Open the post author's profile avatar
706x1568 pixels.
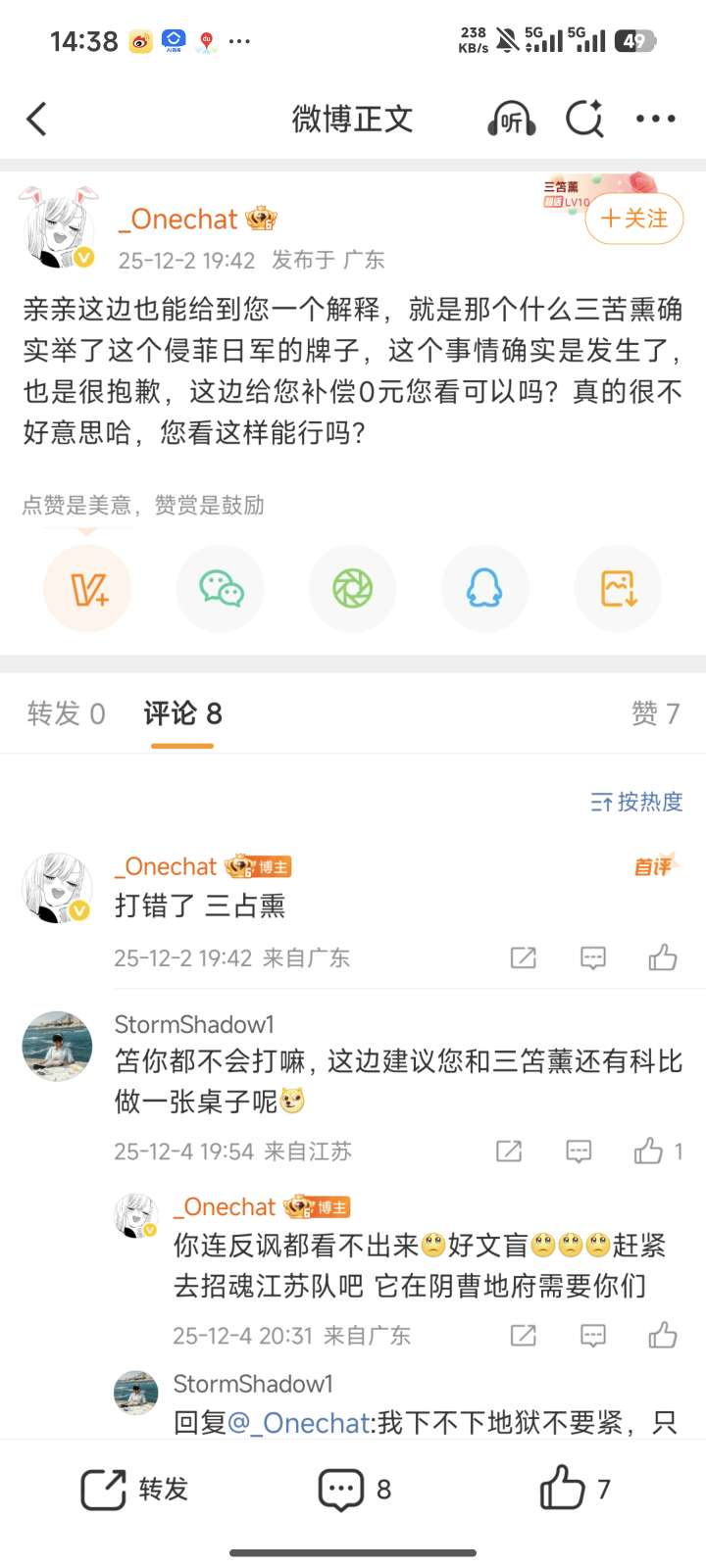(58, 227)
